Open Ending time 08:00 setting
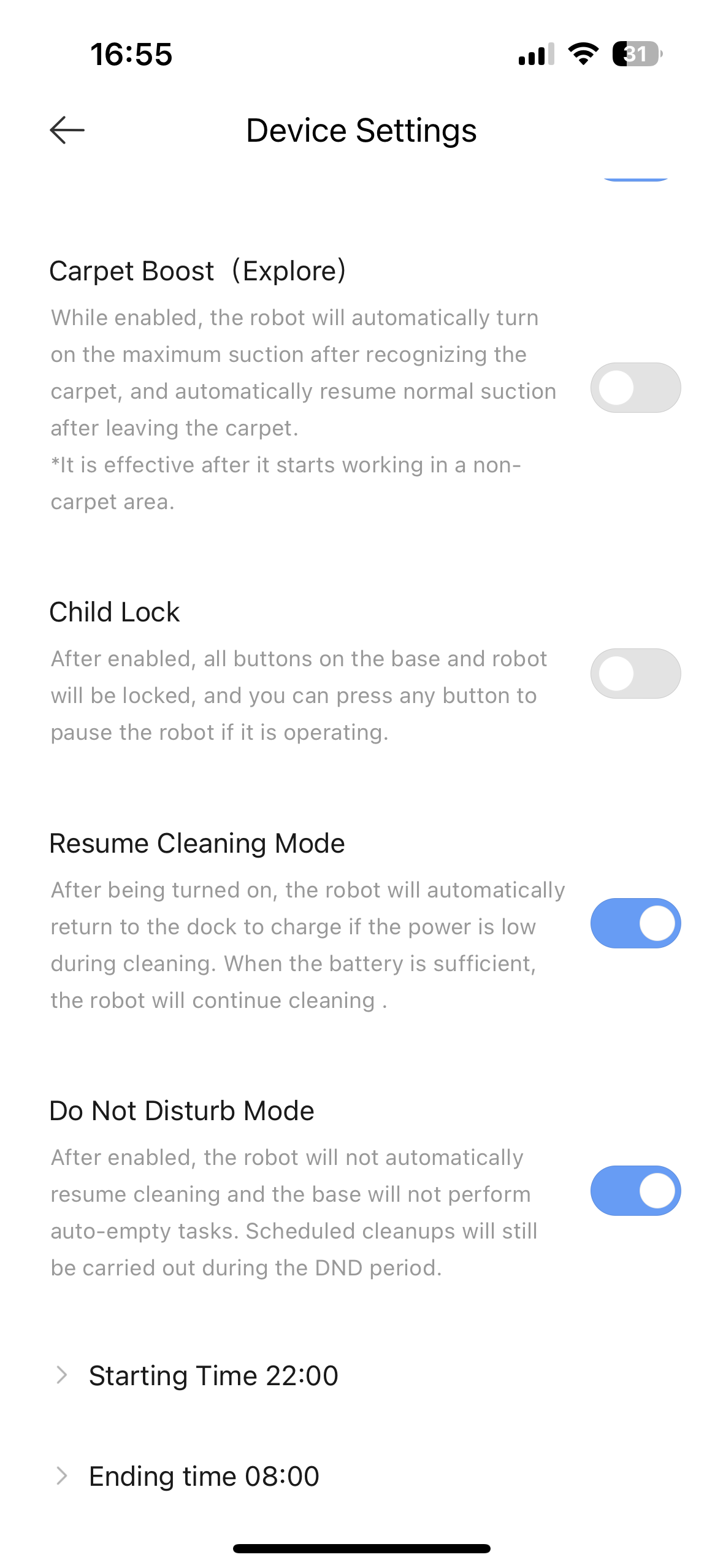 (x=204, y=1477)
